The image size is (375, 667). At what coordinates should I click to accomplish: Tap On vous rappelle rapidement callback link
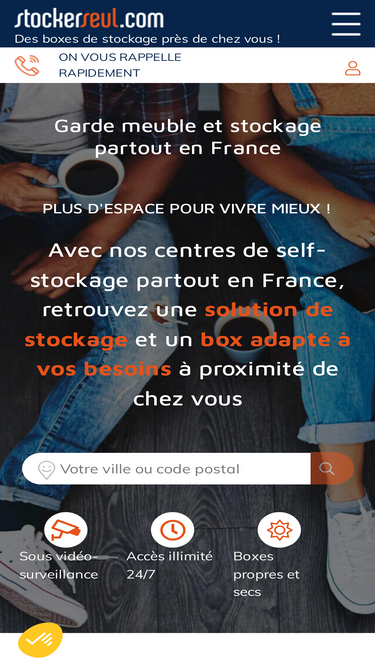(120, 65)
